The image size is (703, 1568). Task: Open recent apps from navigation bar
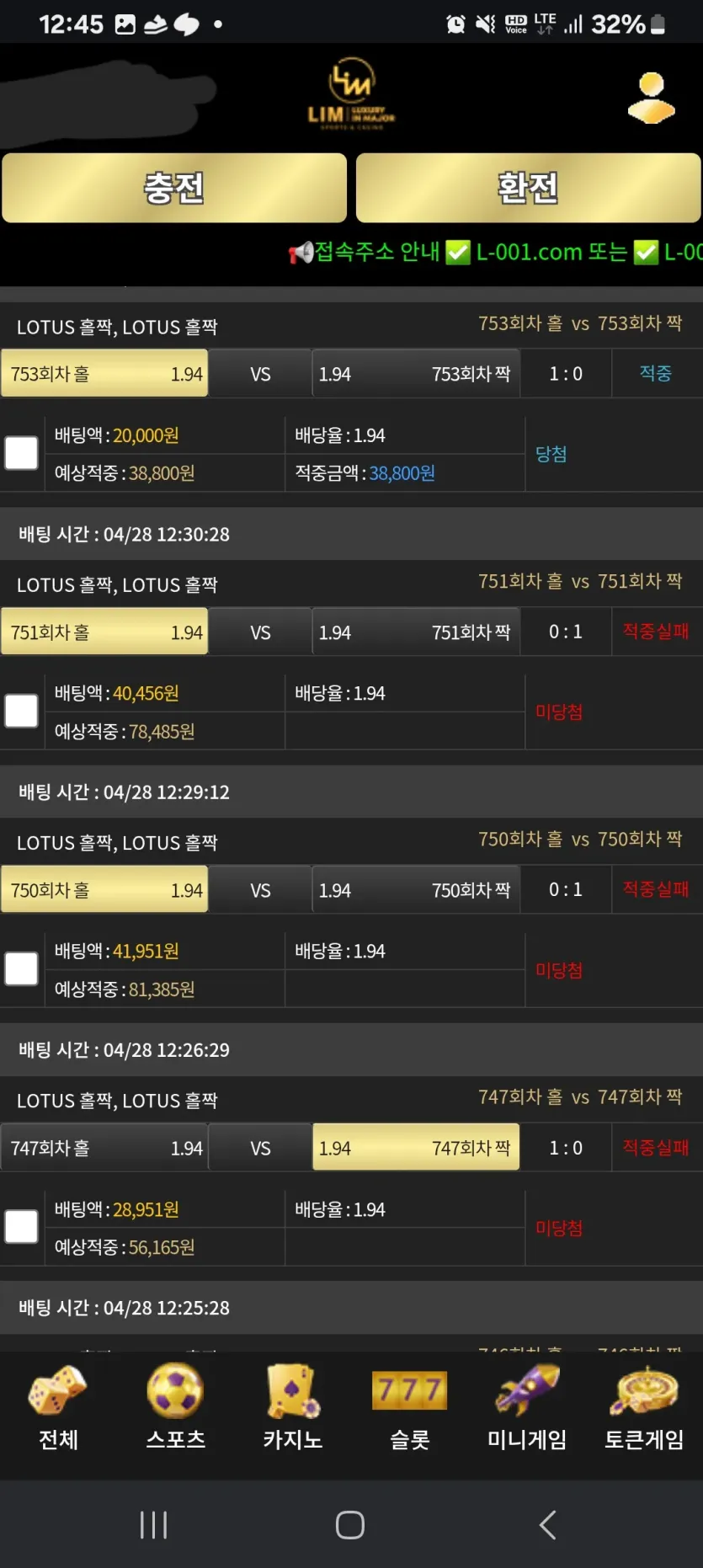point(153,1525)
